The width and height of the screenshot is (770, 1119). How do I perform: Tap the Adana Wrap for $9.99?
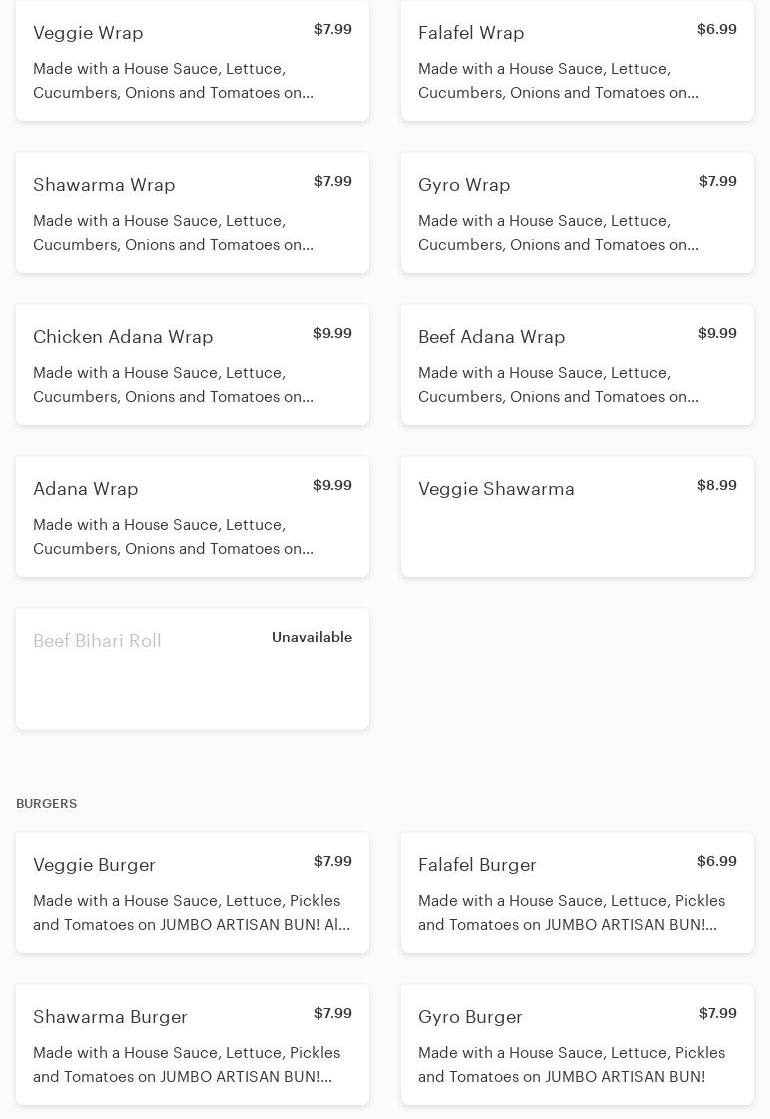[x=192, y=517]
